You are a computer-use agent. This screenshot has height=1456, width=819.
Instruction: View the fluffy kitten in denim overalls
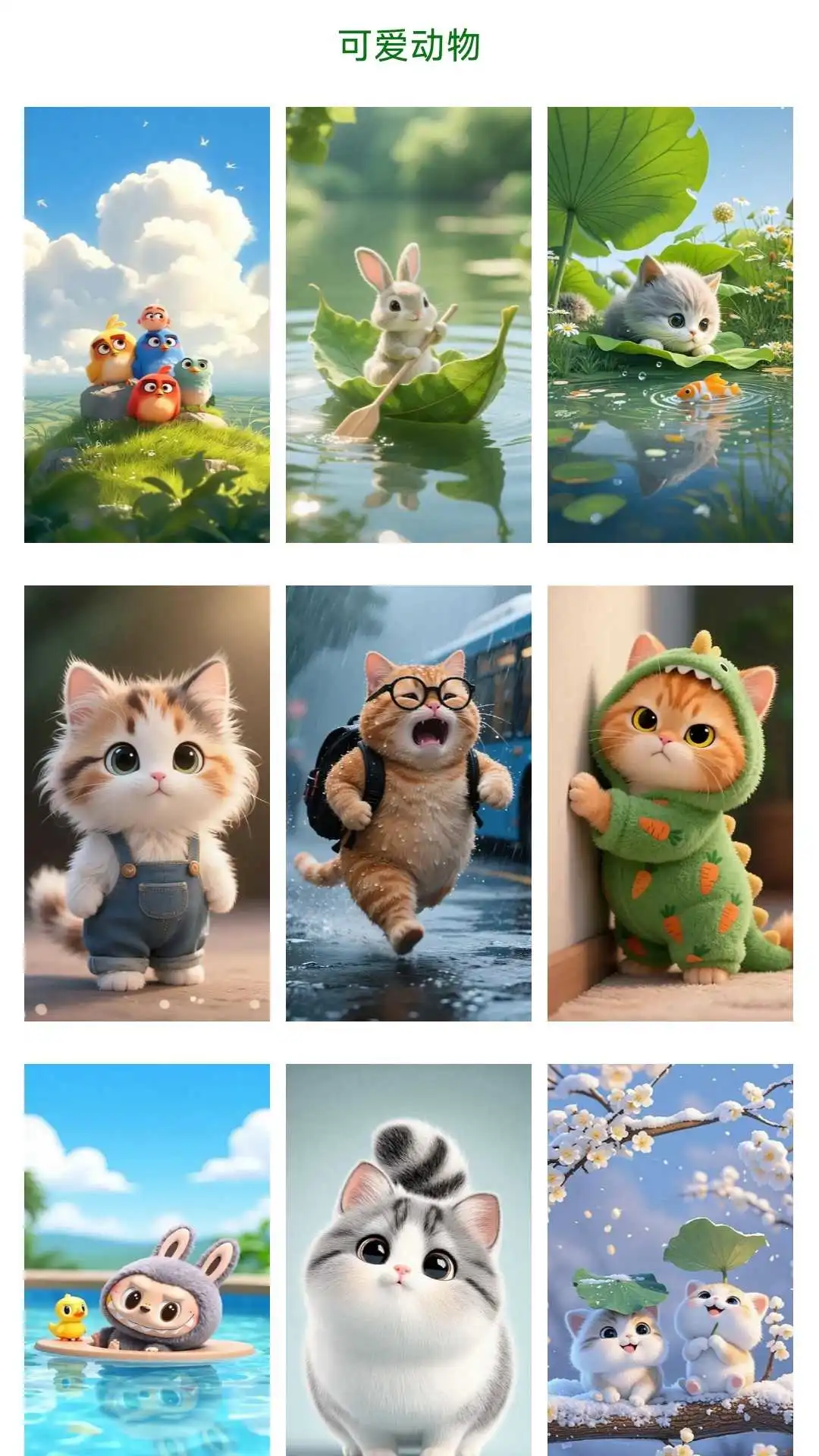pyautogui.click(x=147, y=803)
